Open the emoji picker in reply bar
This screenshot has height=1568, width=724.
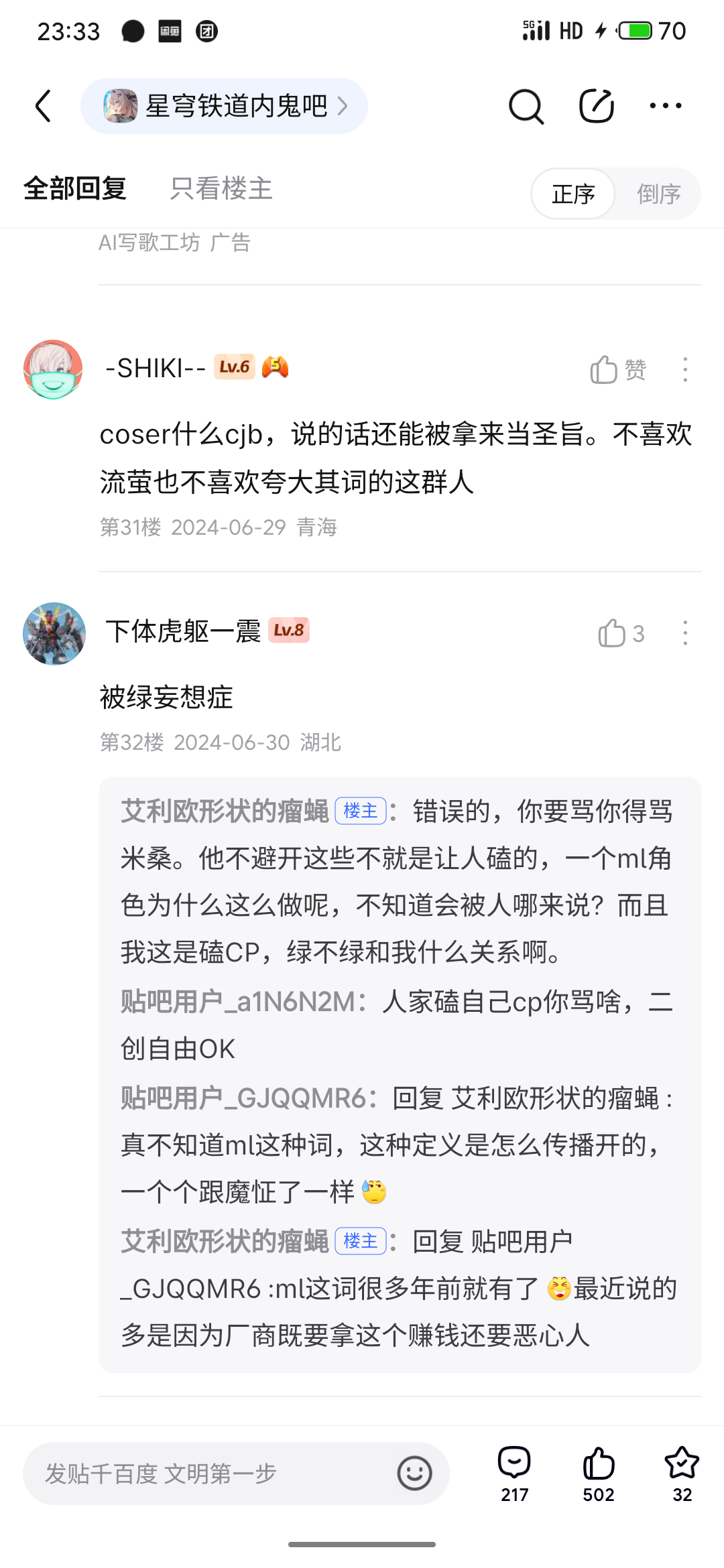tap(414, 1474)
